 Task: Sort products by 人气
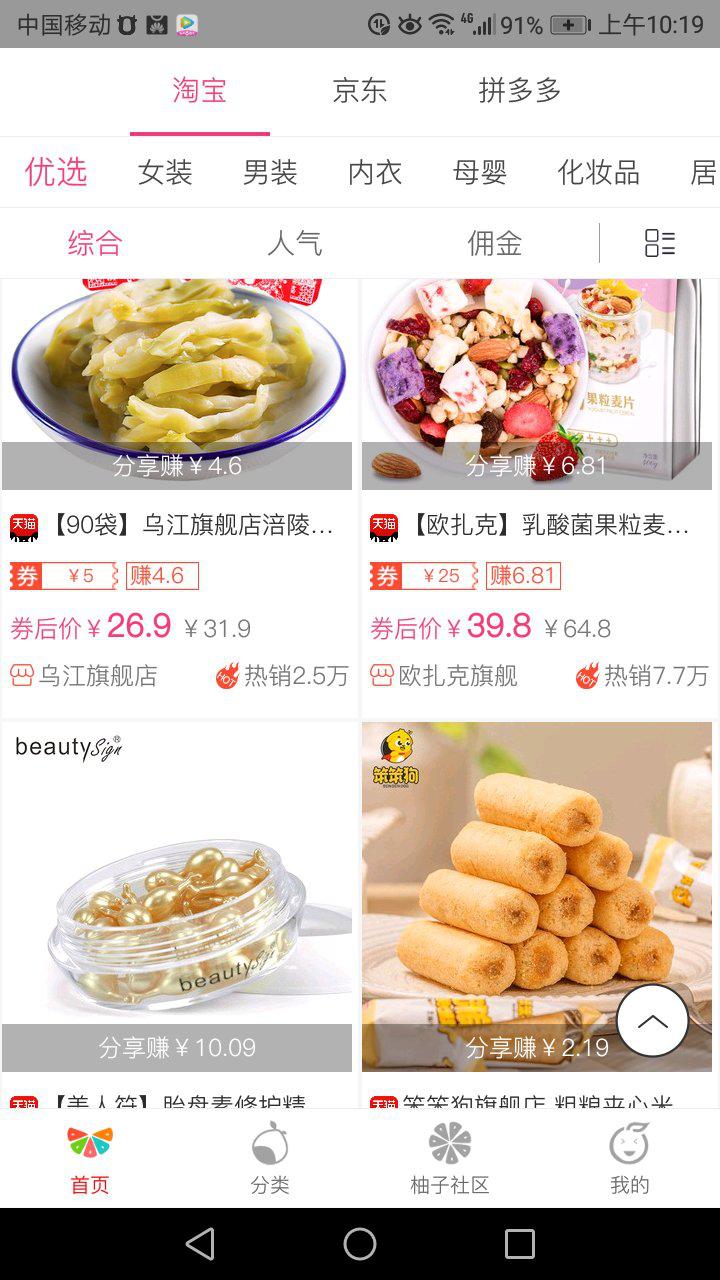[x=294, y=242]
